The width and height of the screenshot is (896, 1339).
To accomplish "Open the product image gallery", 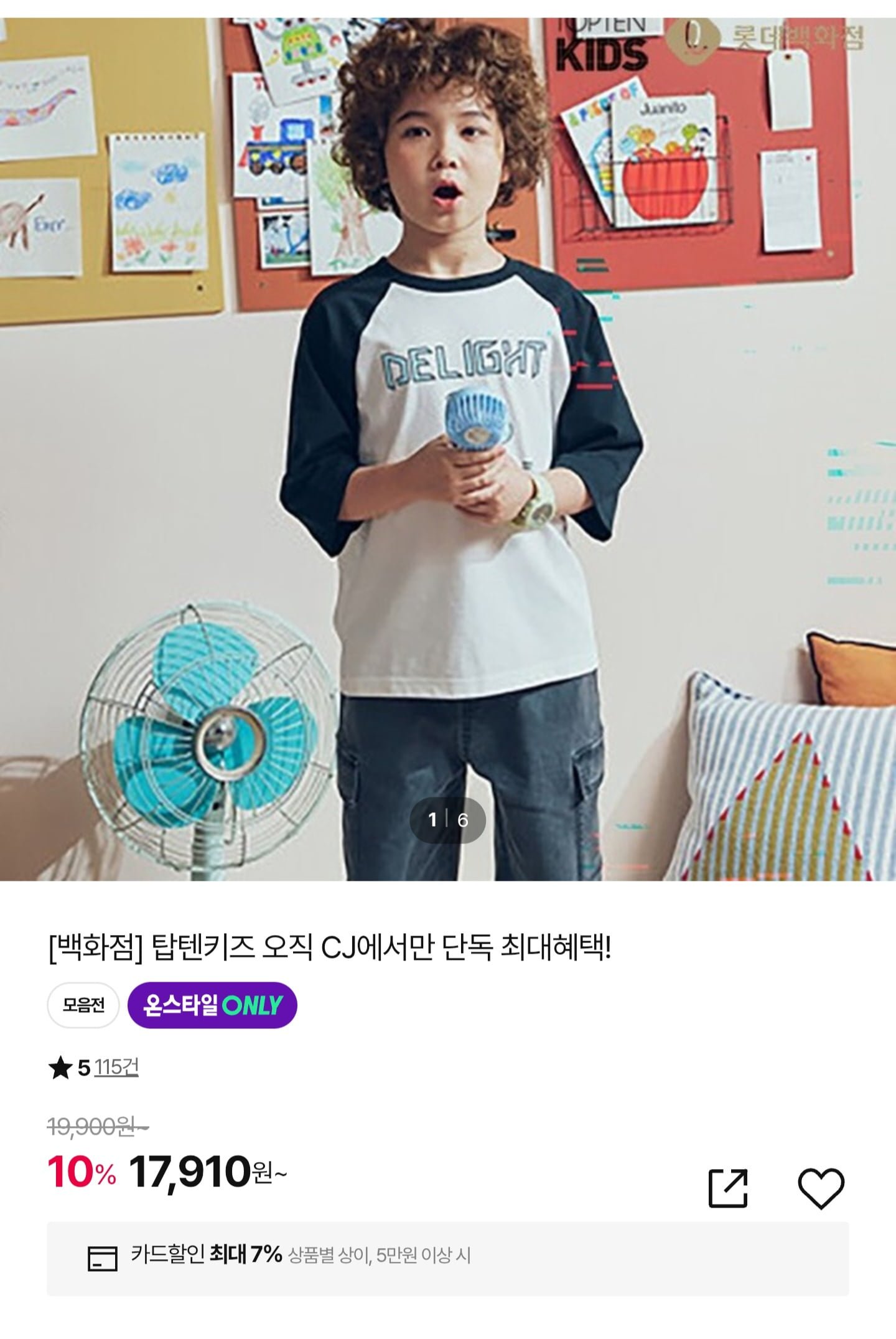I will pyautogui.click(x=448, y=448).
